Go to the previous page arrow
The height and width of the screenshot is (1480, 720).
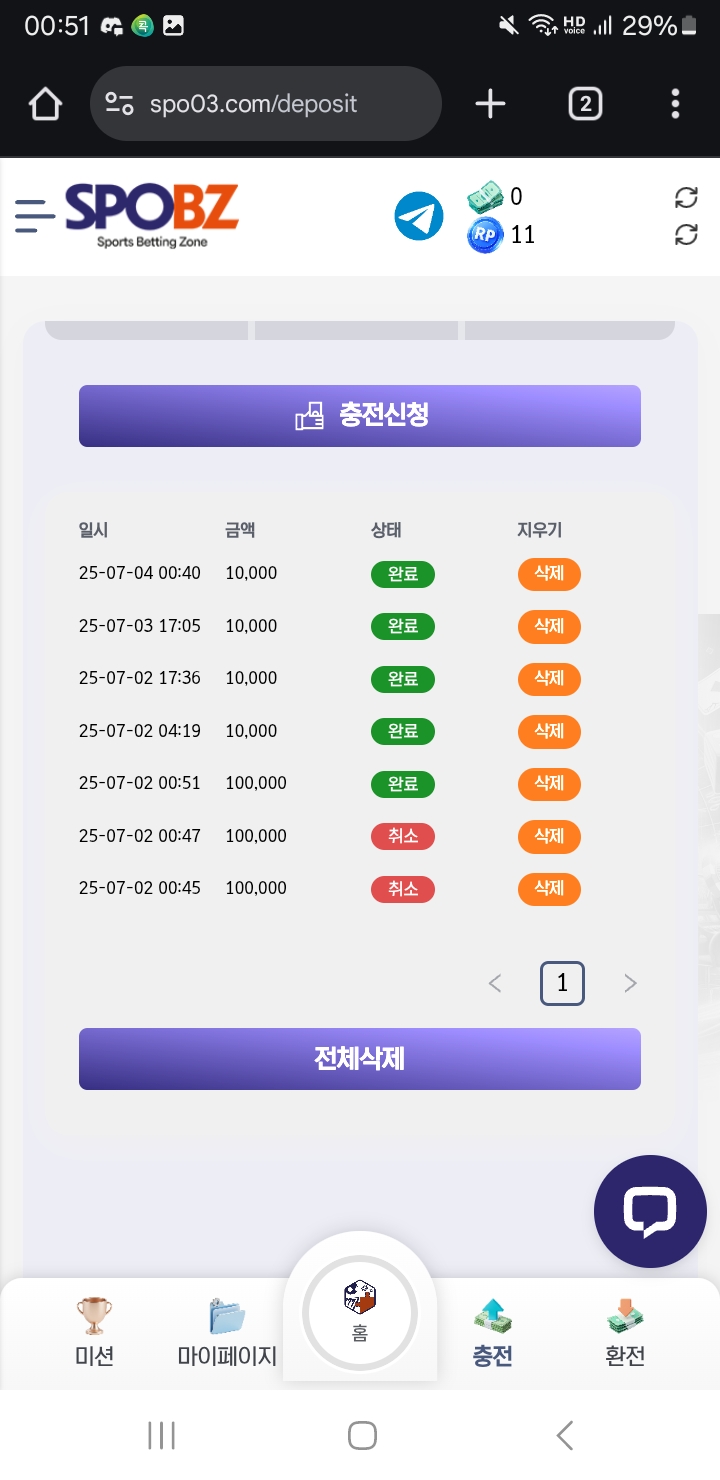point(495,984)
